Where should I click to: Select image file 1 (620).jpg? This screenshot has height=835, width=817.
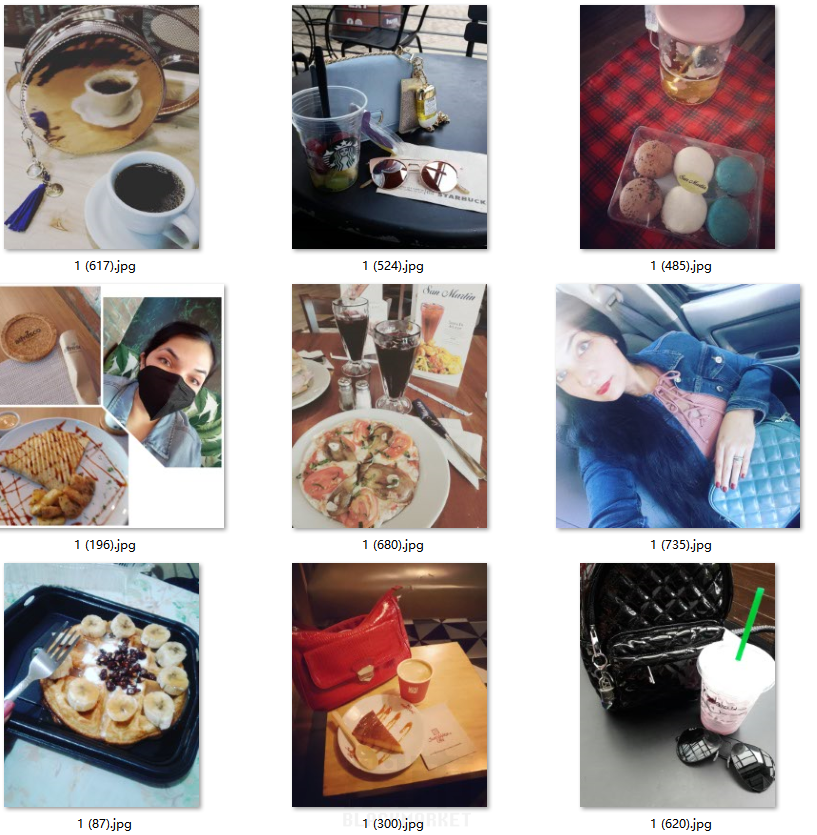[x=678, y=685]
